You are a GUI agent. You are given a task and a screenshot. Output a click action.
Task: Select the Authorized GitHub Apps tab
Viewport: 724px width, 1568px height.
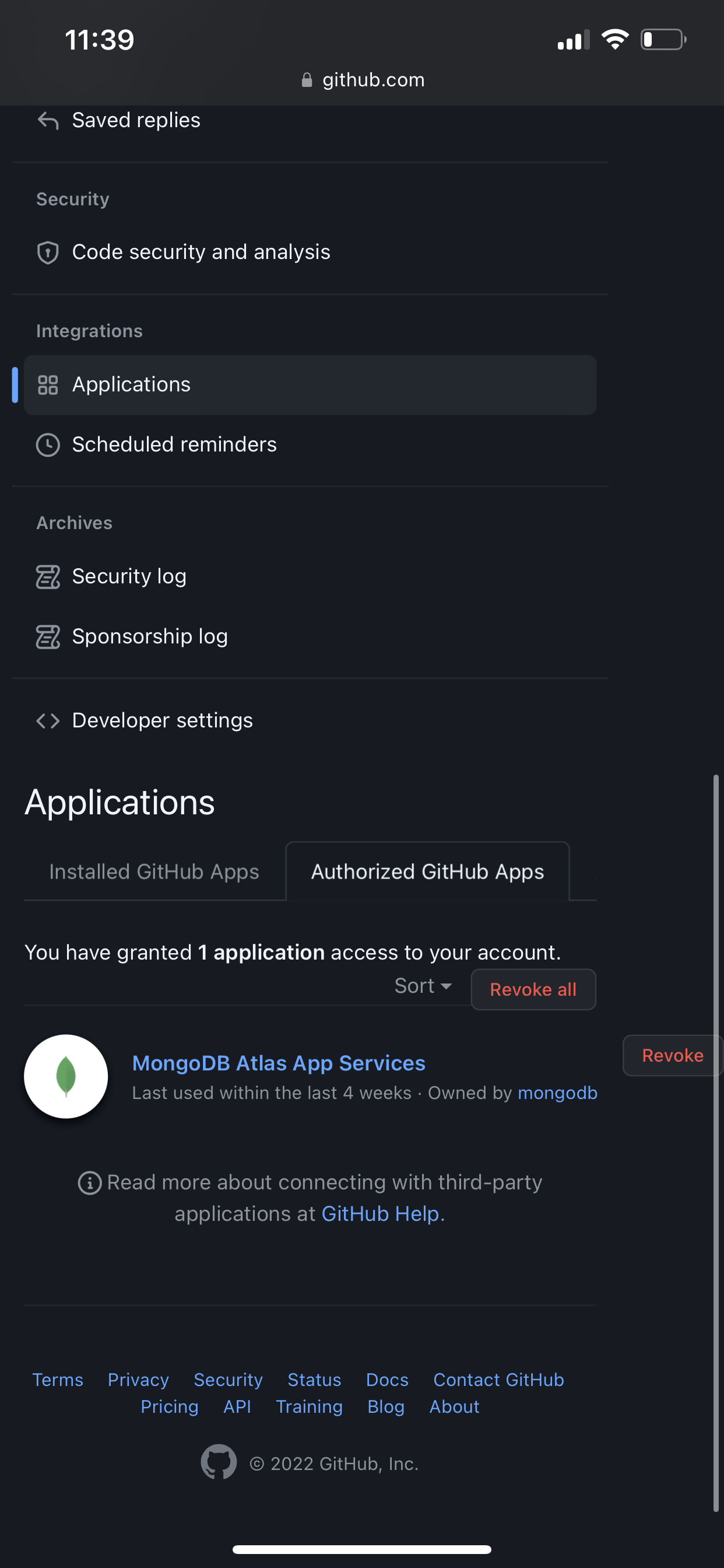pos(427,871)
